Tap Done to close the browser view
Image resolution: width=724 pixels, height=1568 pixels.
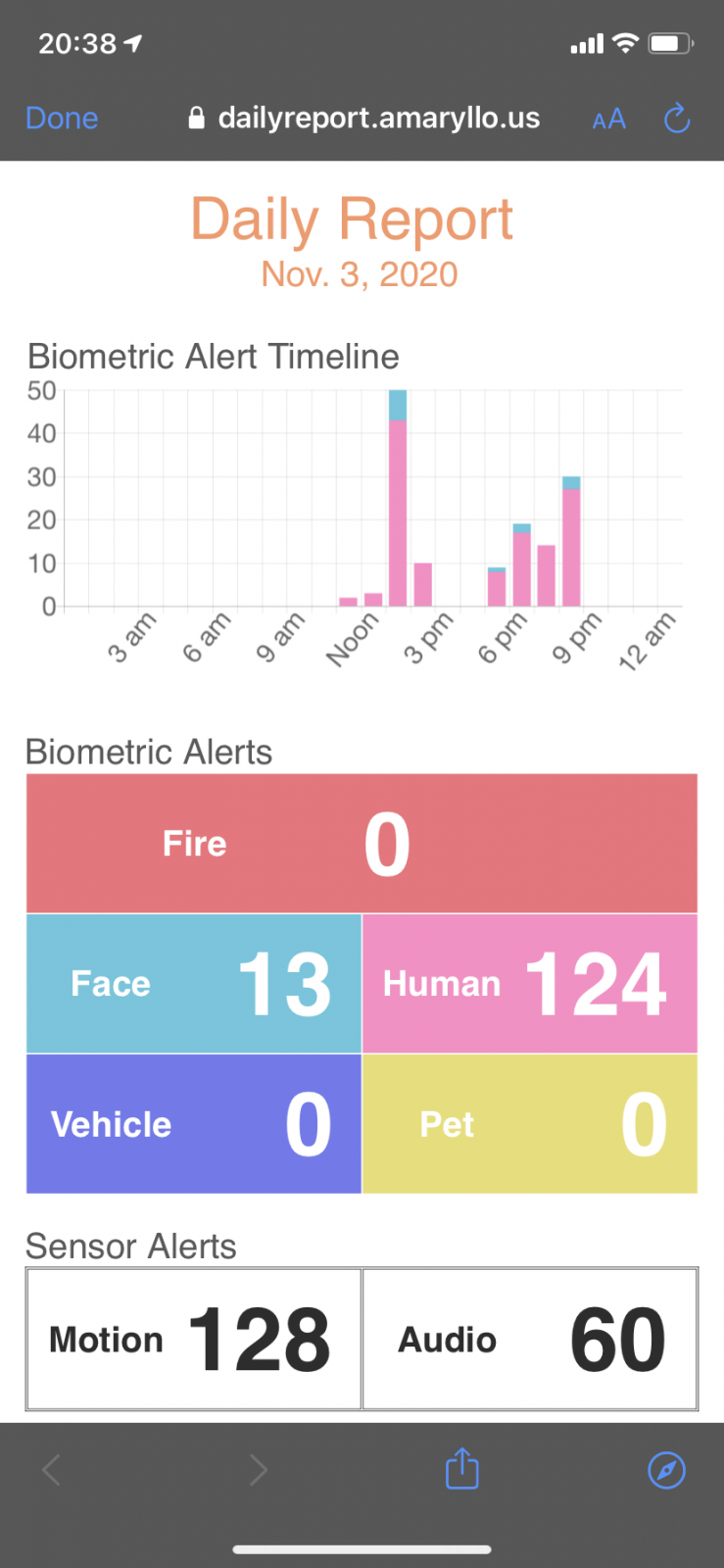pyautogui.click(x=62, y=119)
